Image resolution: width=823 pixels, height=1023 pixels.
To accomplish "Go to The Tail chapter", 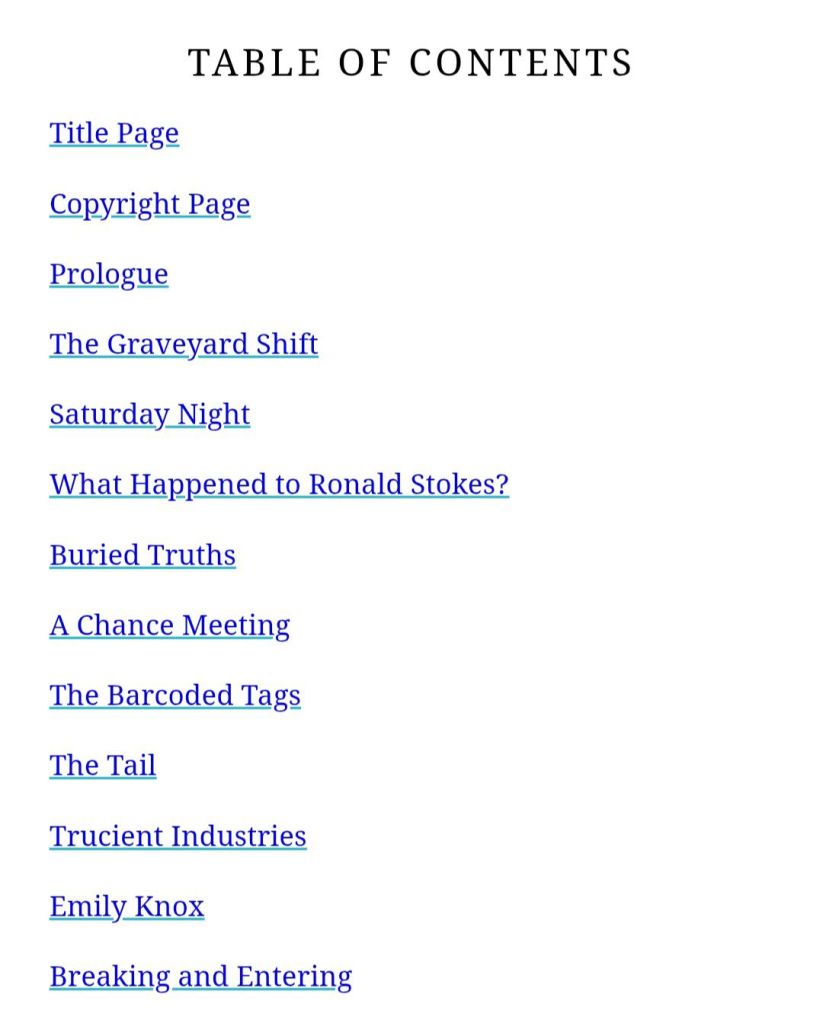I will click(x=103, y=765).
